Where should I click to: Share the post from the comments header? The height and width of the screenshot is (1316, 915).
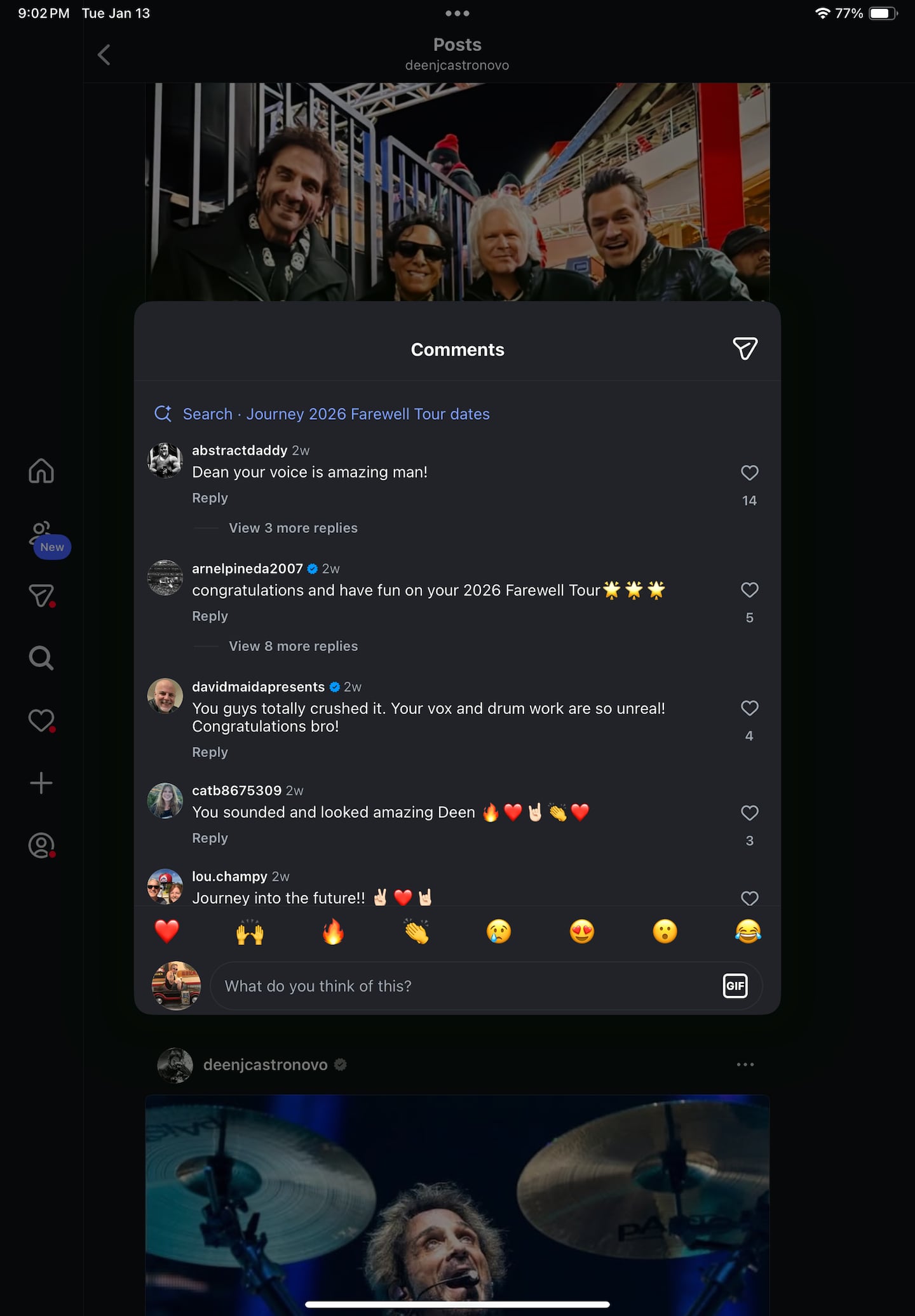[x=745, y=349]
